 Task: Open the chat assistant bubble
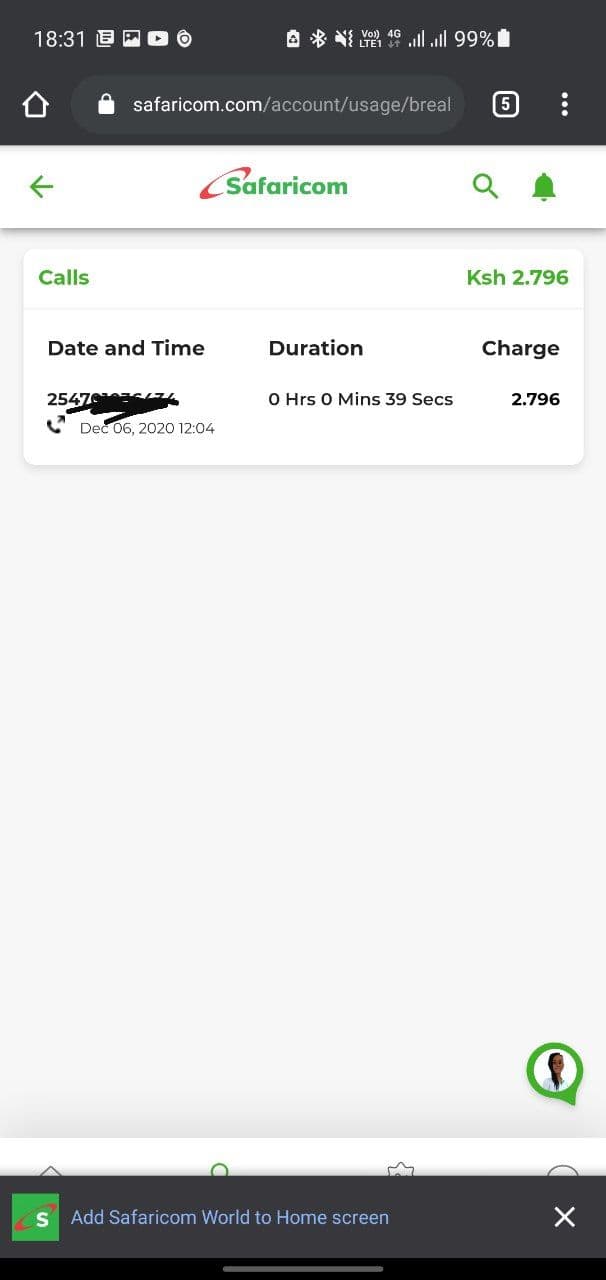click(x=555, y=1073)
